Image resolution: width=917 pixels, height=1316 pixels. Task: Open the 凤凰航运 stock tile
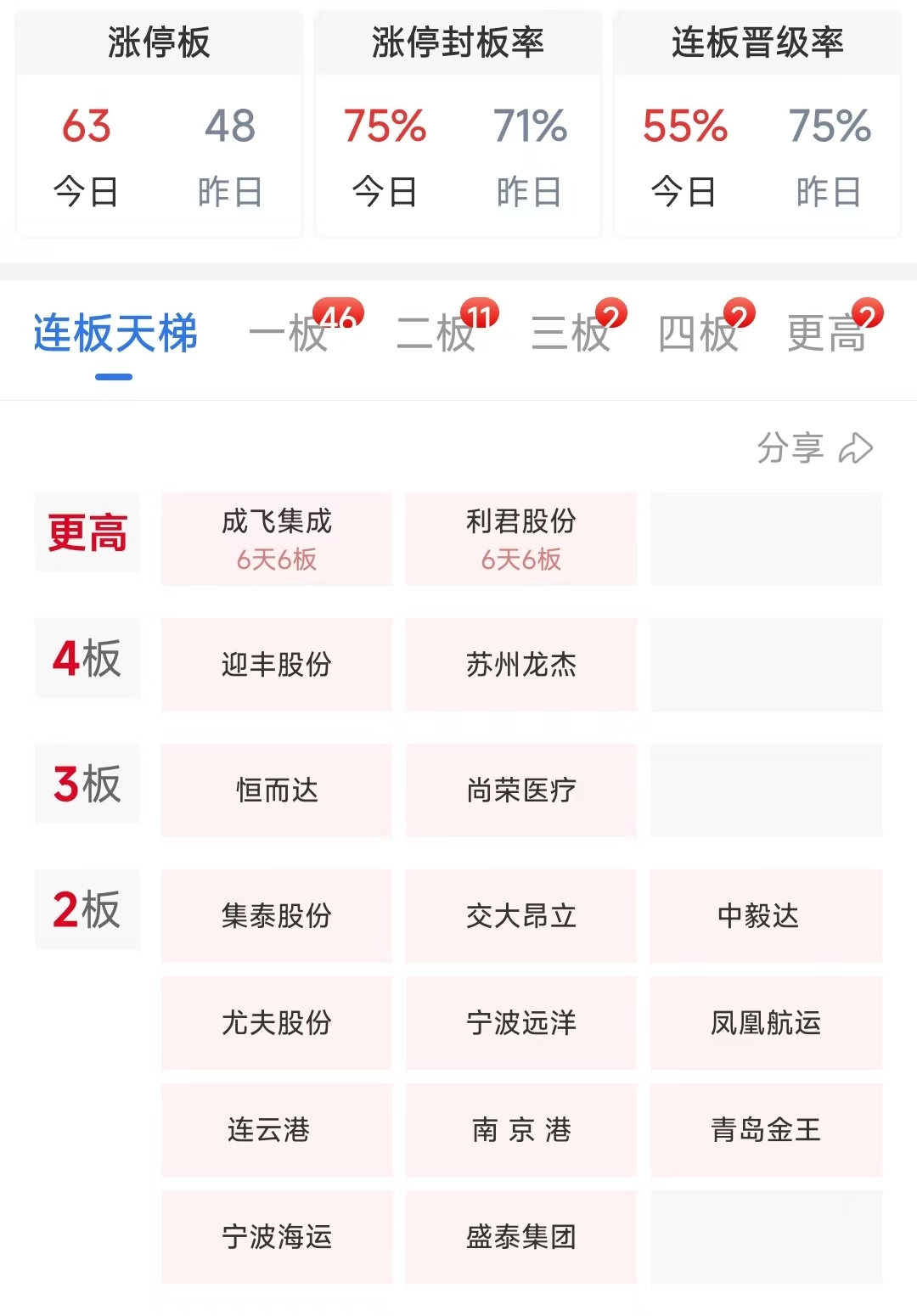766,1023
